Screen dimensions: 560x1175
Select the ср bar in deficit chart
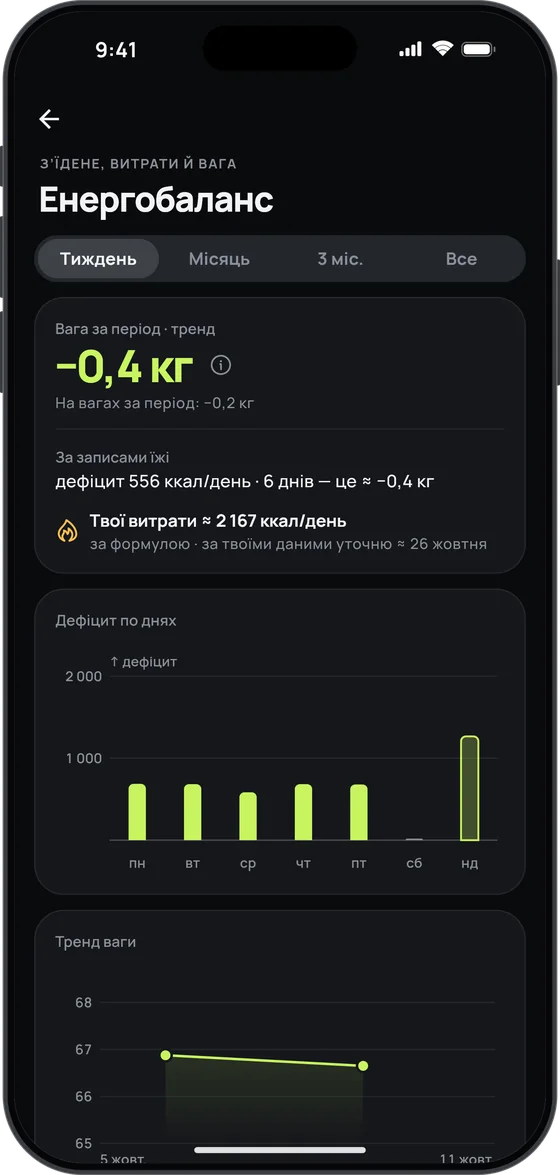[x=248, y=816]
